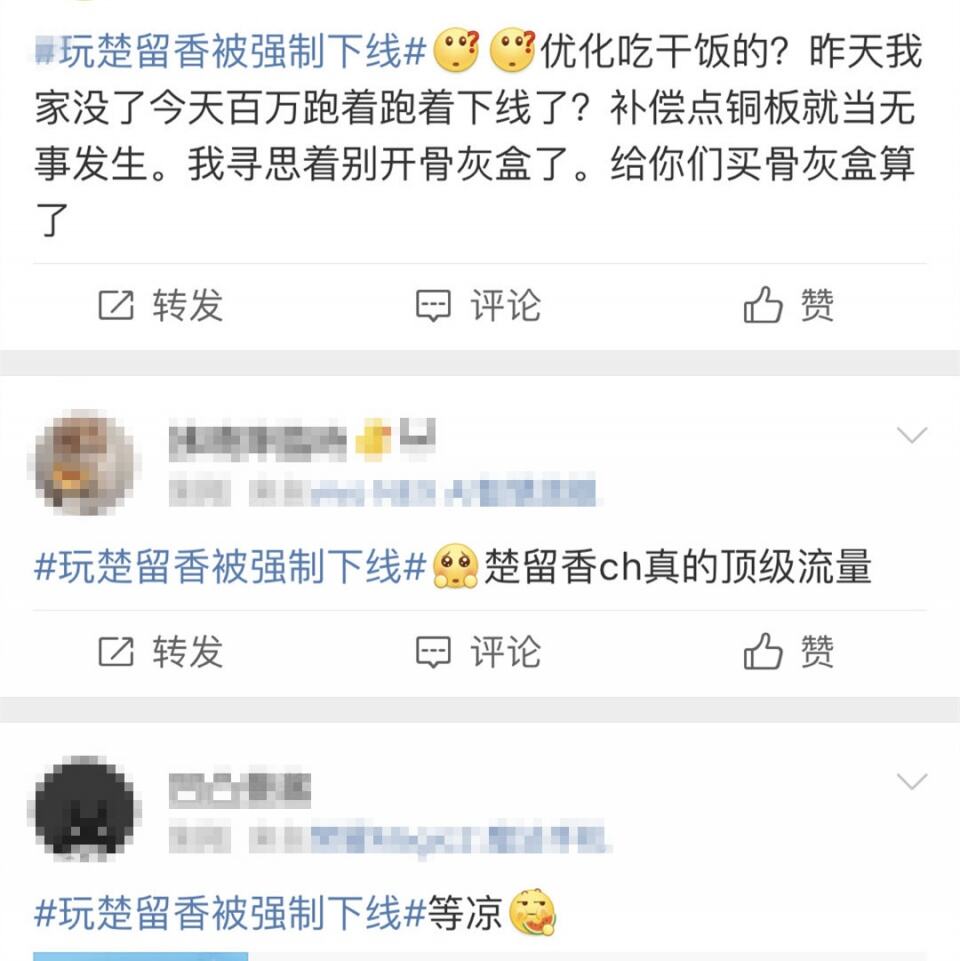View profile picture of the 等凉 poster
The image size is (960, 961).
[x=84, y=808]
